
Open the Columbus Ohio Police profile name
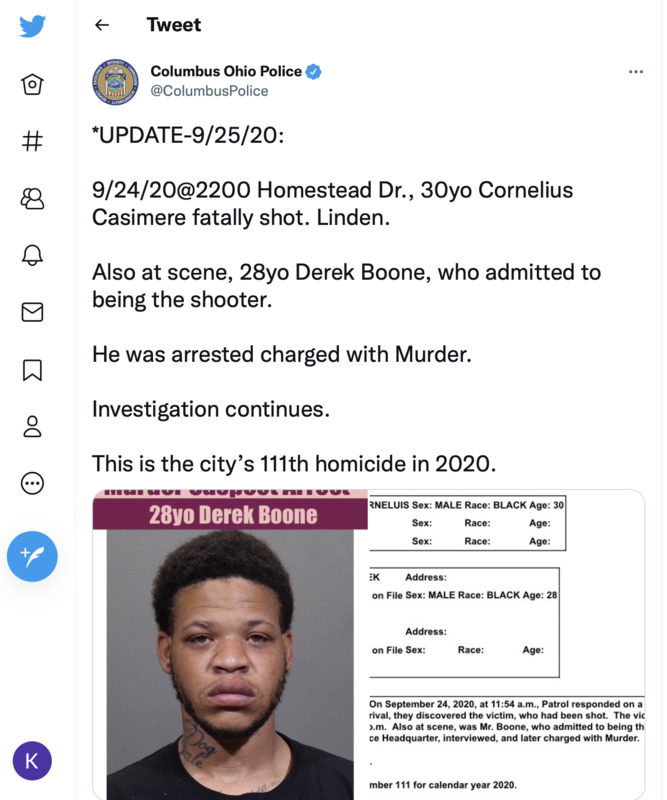[226, 71]
